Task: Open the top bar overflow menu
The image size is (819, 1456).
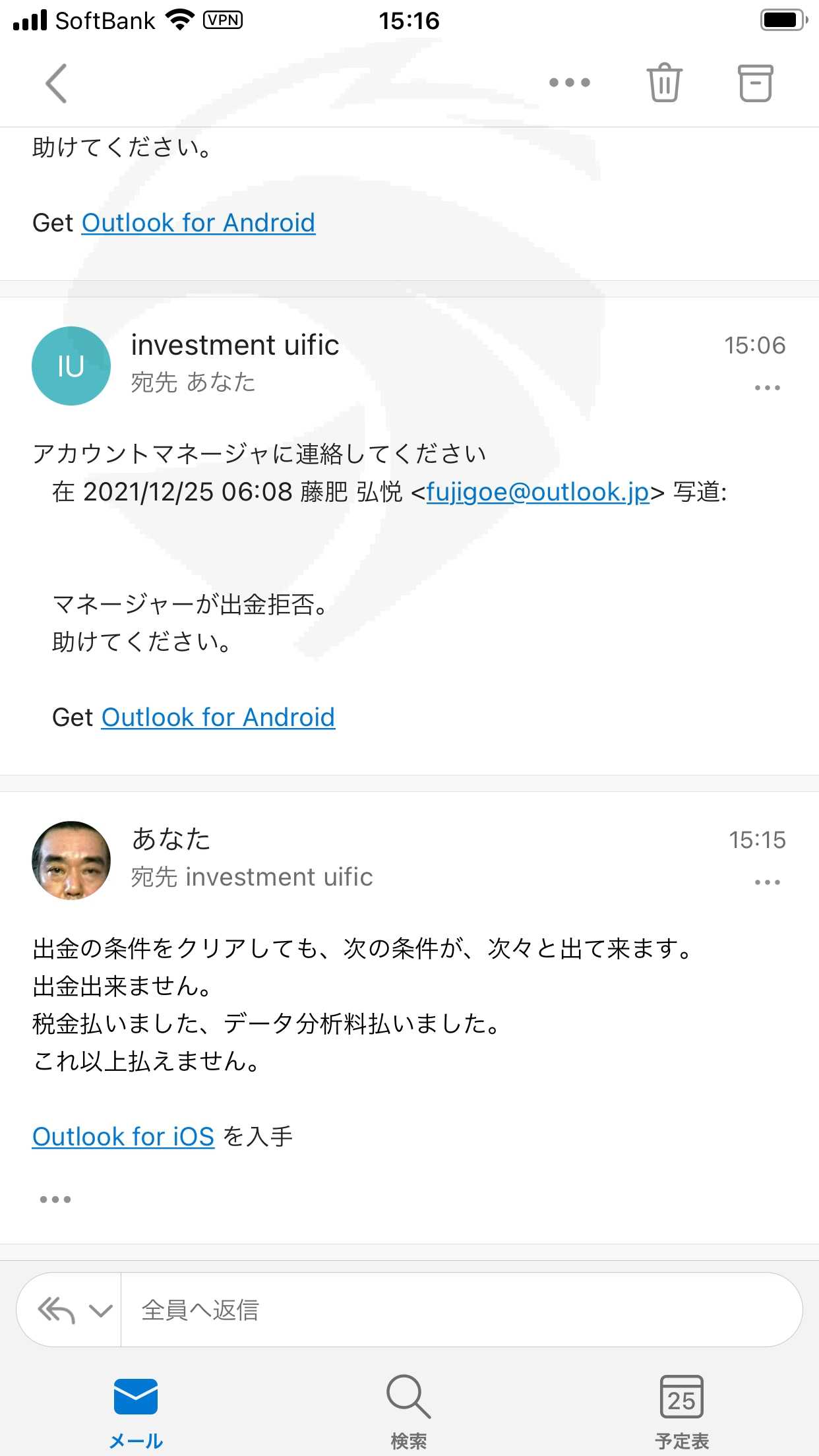Action: pyautogui.click(x=570, y=82)
